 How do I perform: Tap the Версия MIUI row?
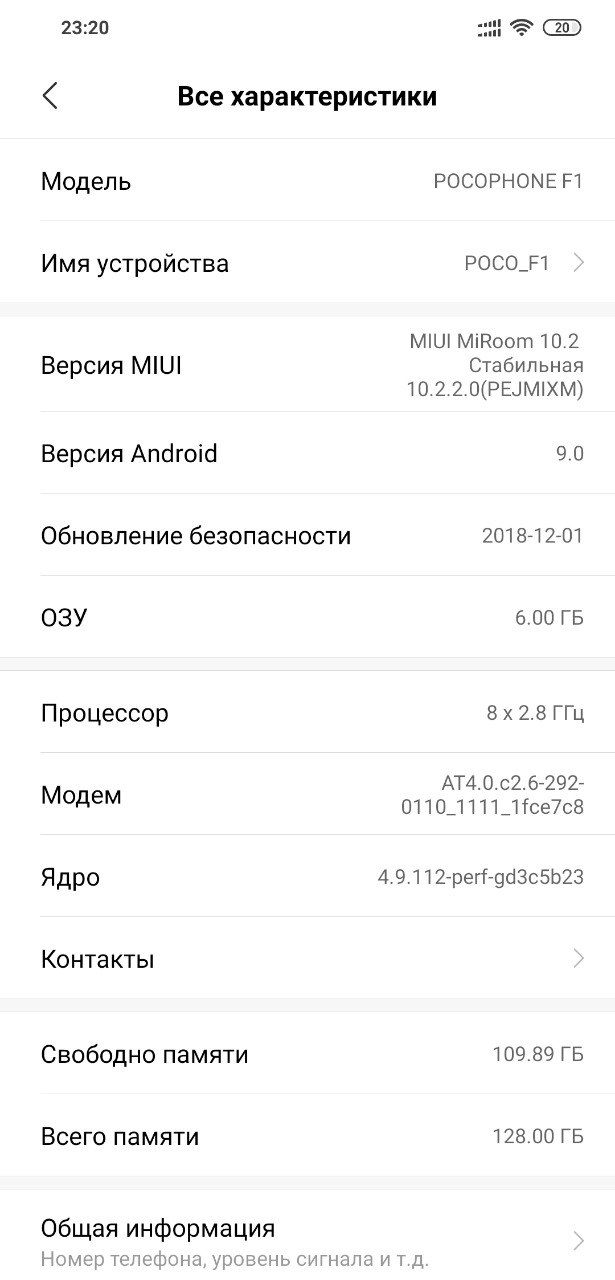(x=307, y=365)
